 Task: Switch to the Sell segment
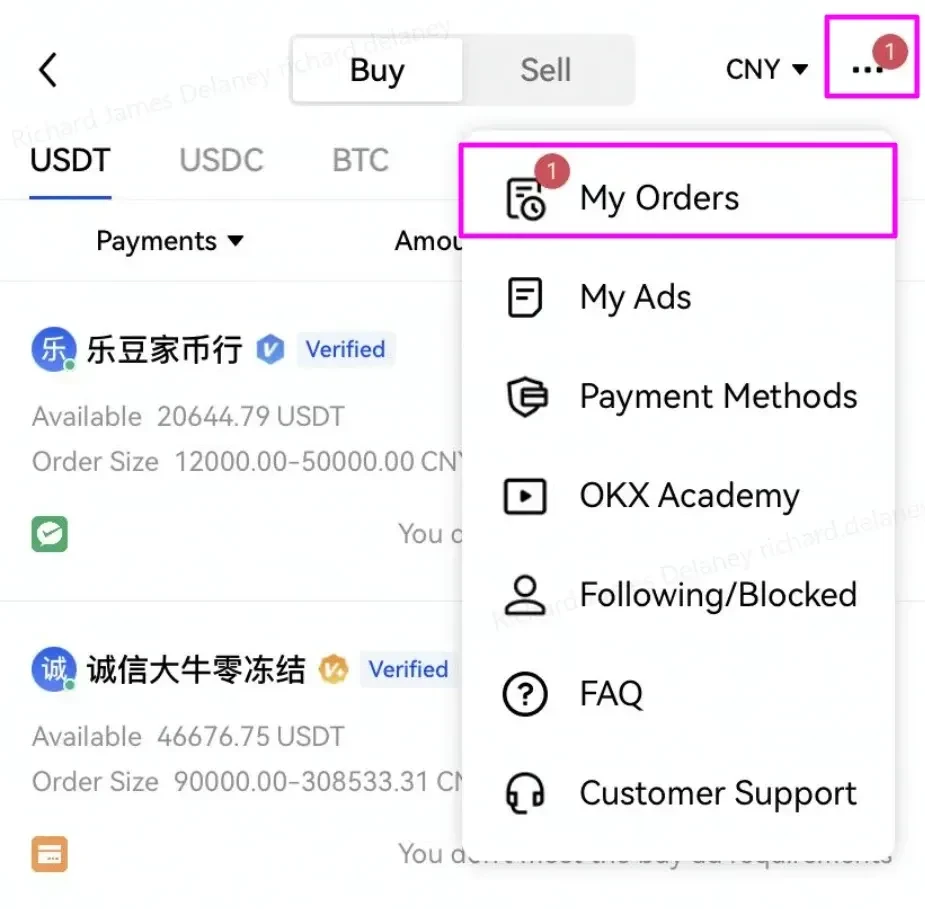(545, 70)
